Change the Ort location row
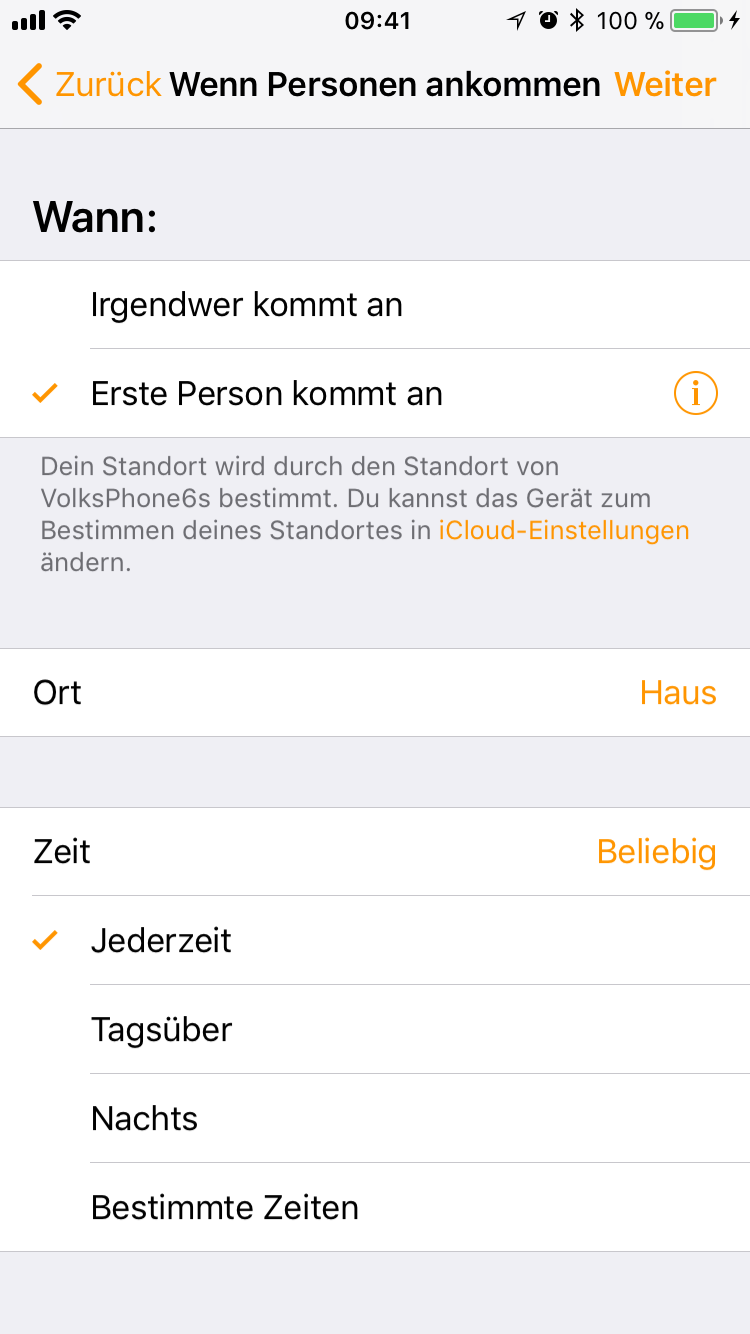Image resolution: width=750 pixels, height=1334 pixels. (x=375, y=693)
